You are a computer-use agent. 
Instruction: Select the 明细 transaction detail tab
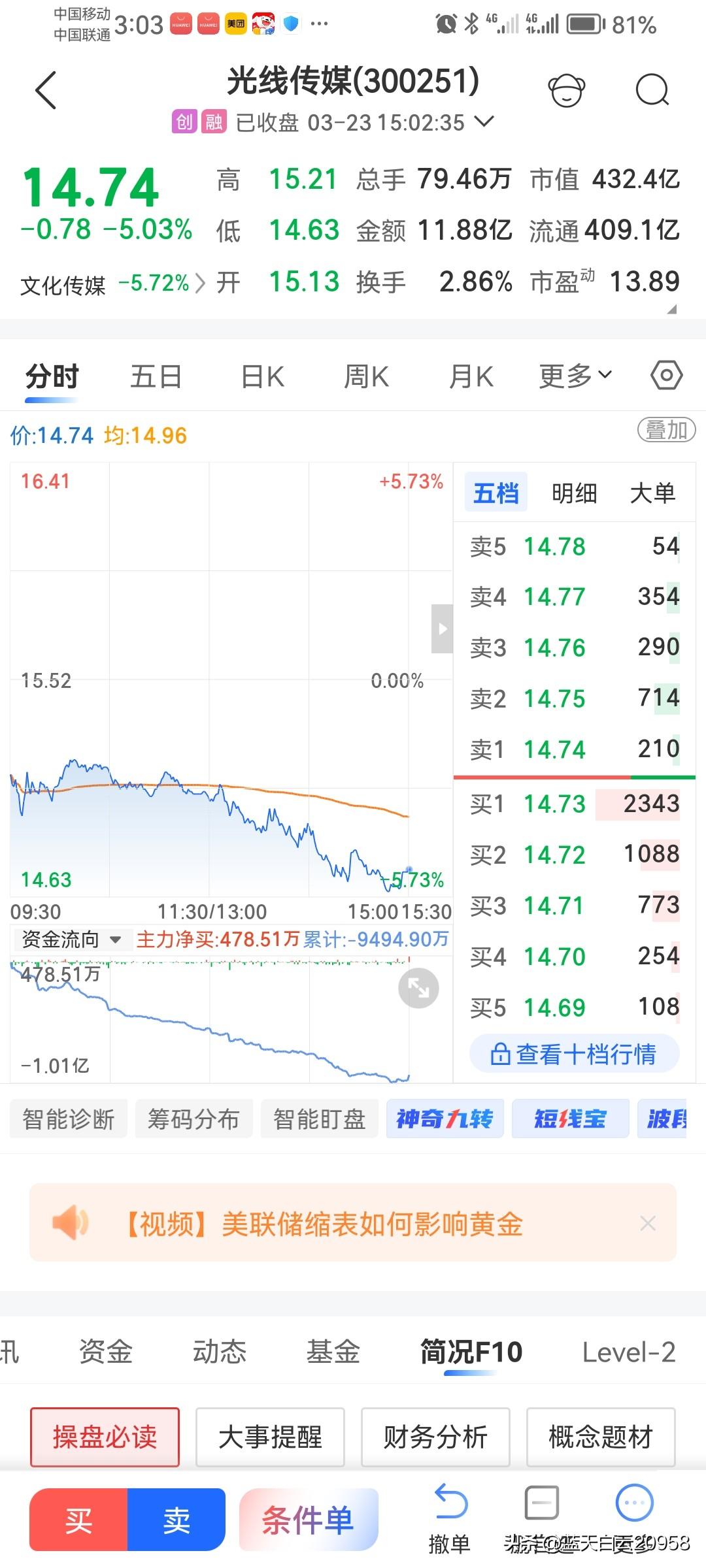(x=573, y=493)
